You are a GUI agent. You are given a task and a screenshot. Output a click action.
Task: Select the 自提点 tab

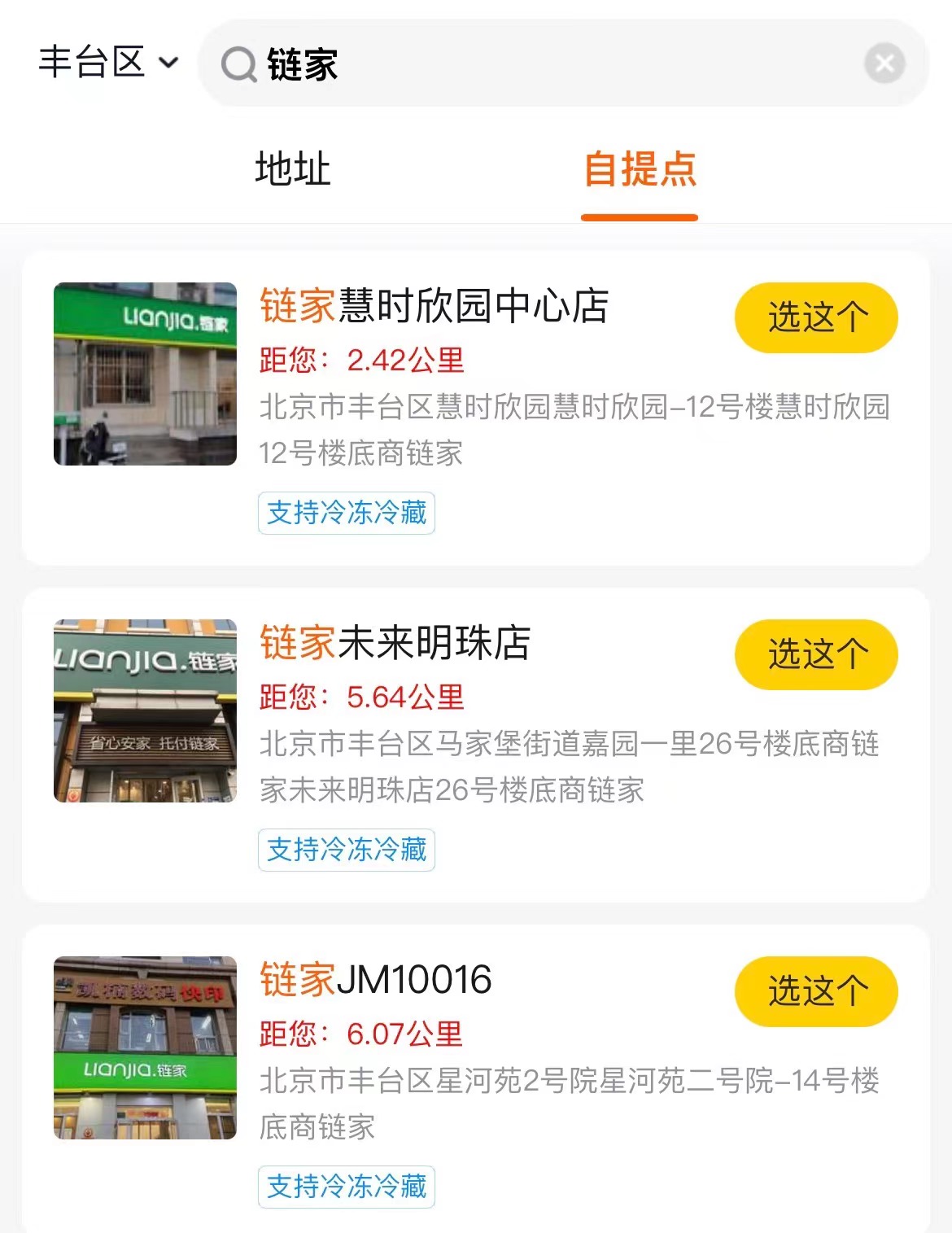click(640, 169)
